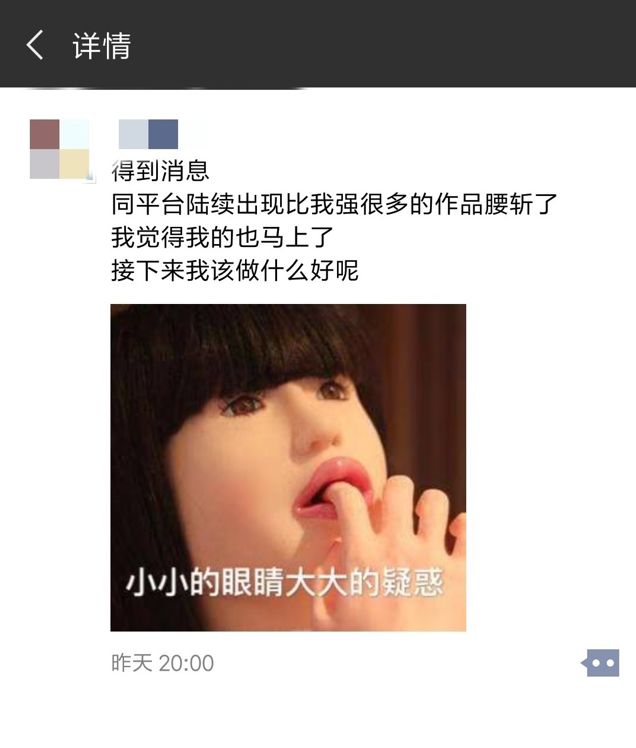View the attached meme image full screen

288,467
